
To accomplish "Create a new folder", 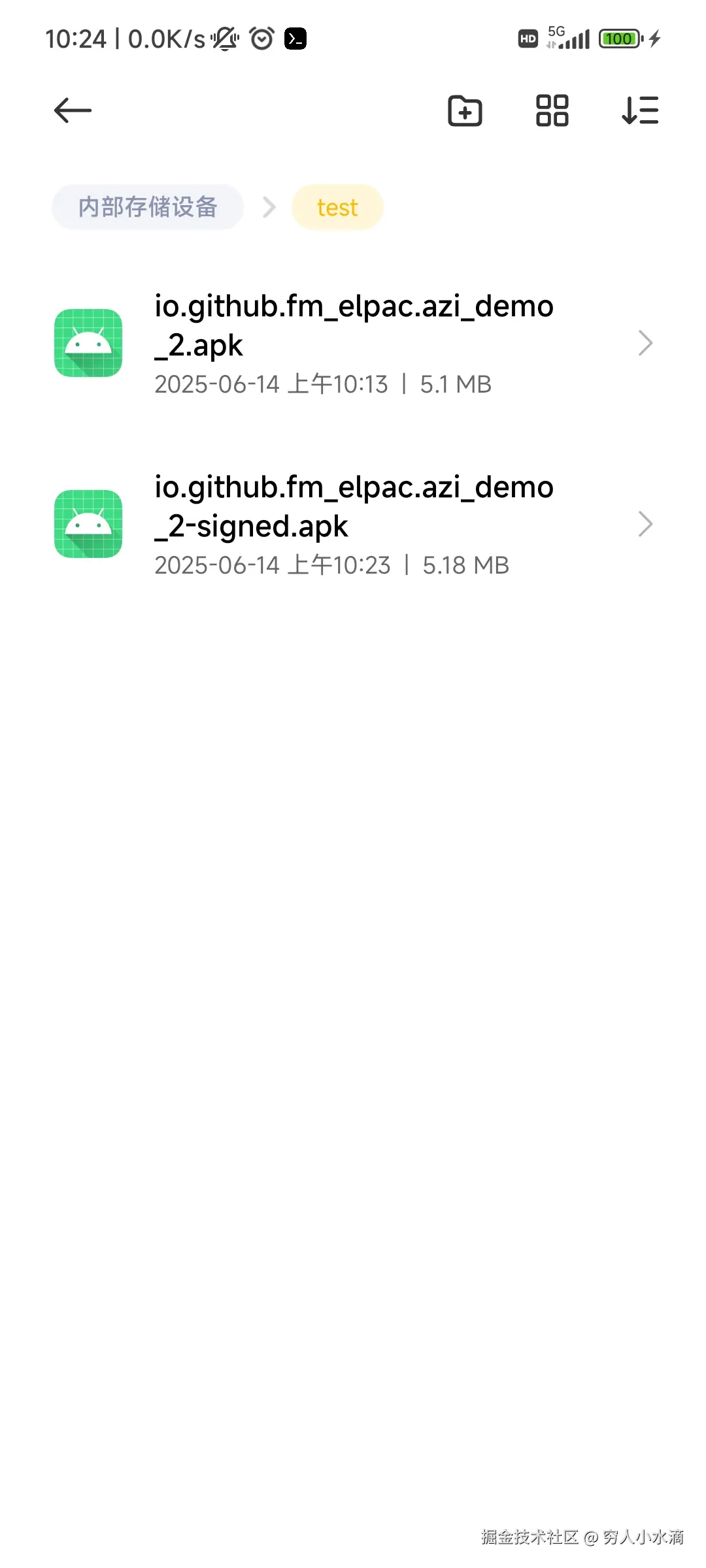I will 465,110.
